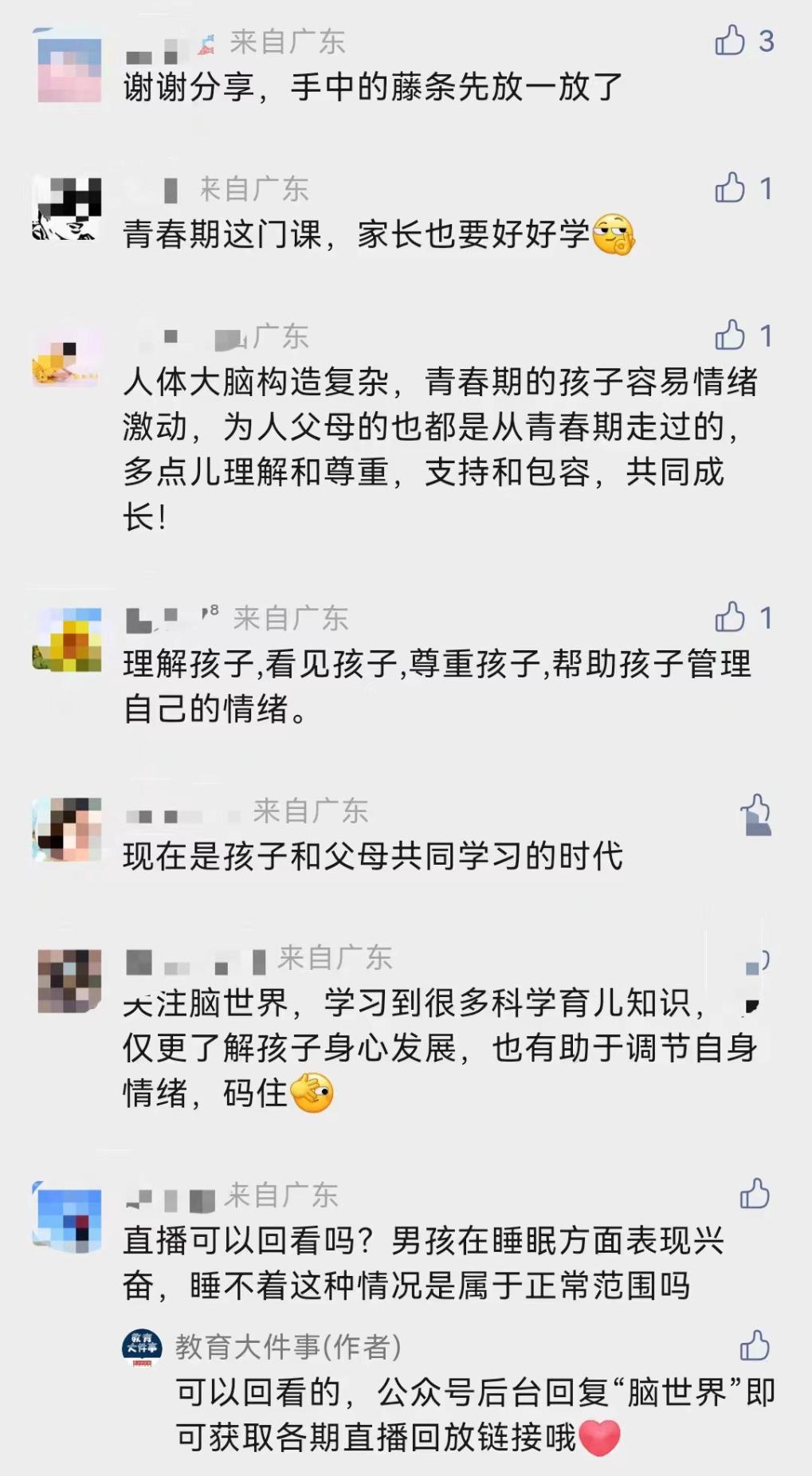The height and width of the screenshot is (1476, 812).
Task: Like the comment 理解孩子,看见孩子,尊重孩子
Action: point(730,618)
